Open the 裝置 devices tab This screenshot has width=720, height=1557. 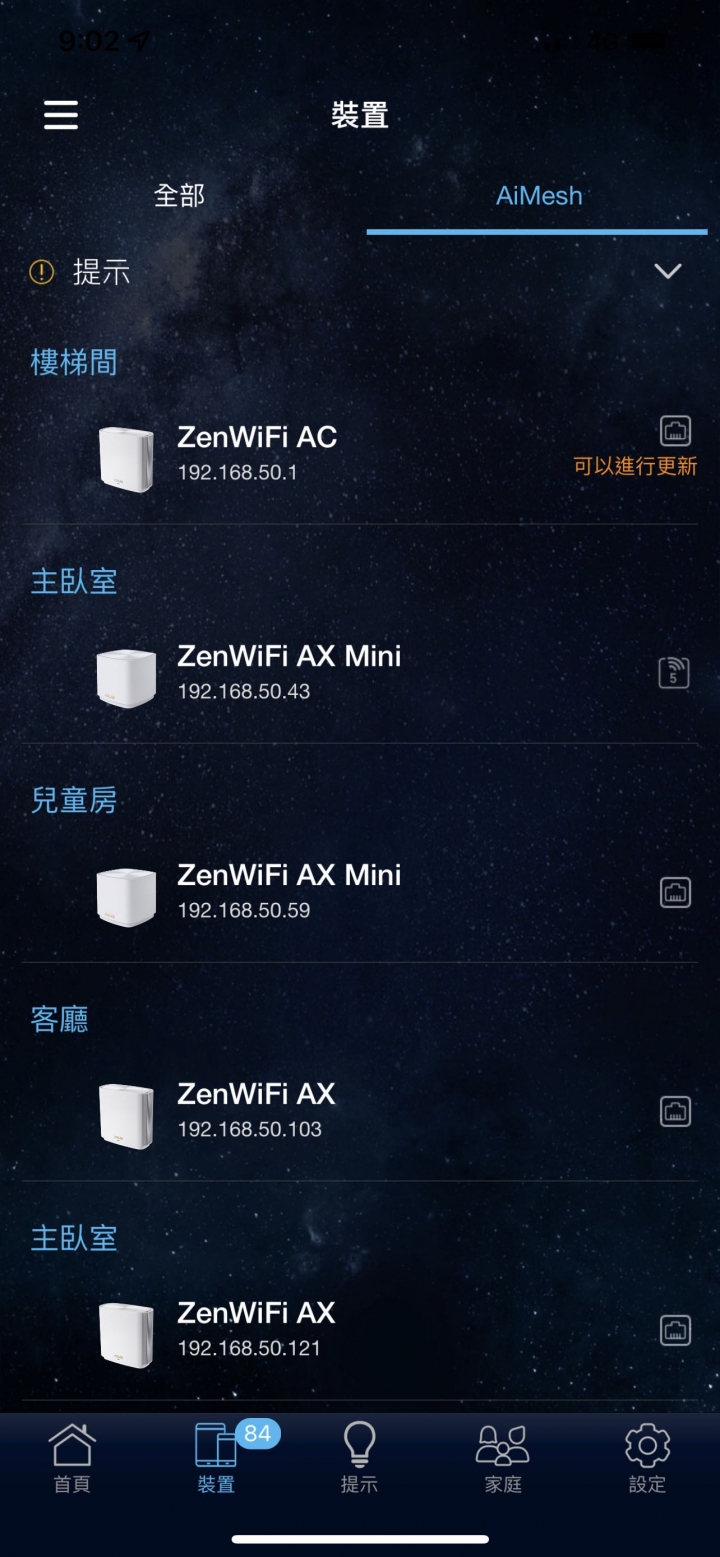tap(216, 1458)
